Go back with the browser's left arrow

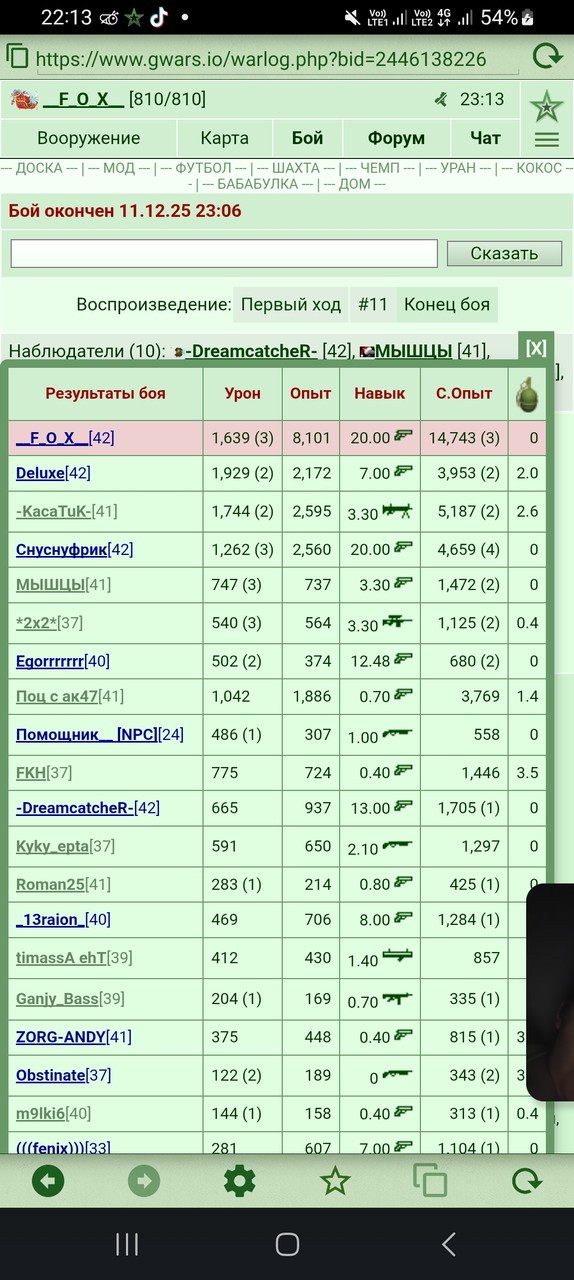48,1181
